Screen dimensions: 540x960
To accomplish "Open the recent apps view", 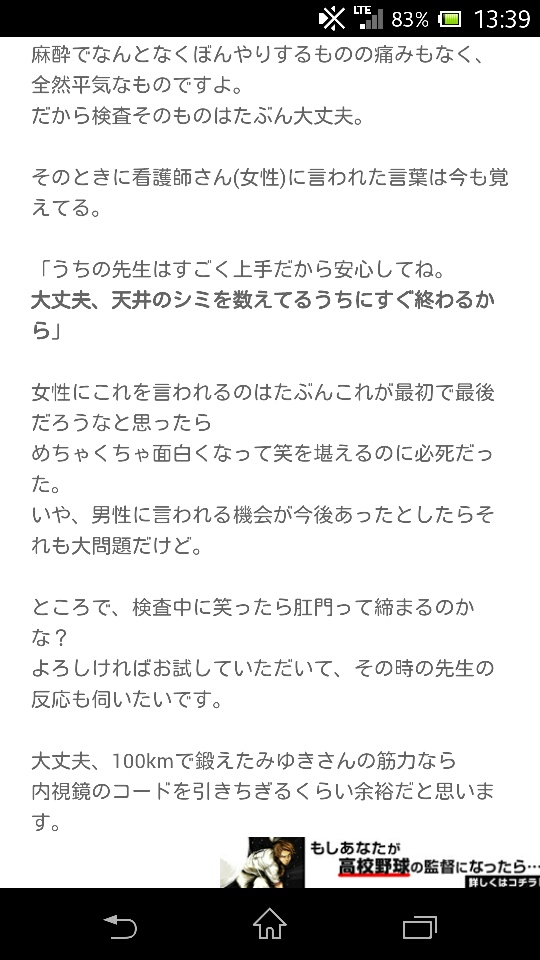I will click(419, 926).
